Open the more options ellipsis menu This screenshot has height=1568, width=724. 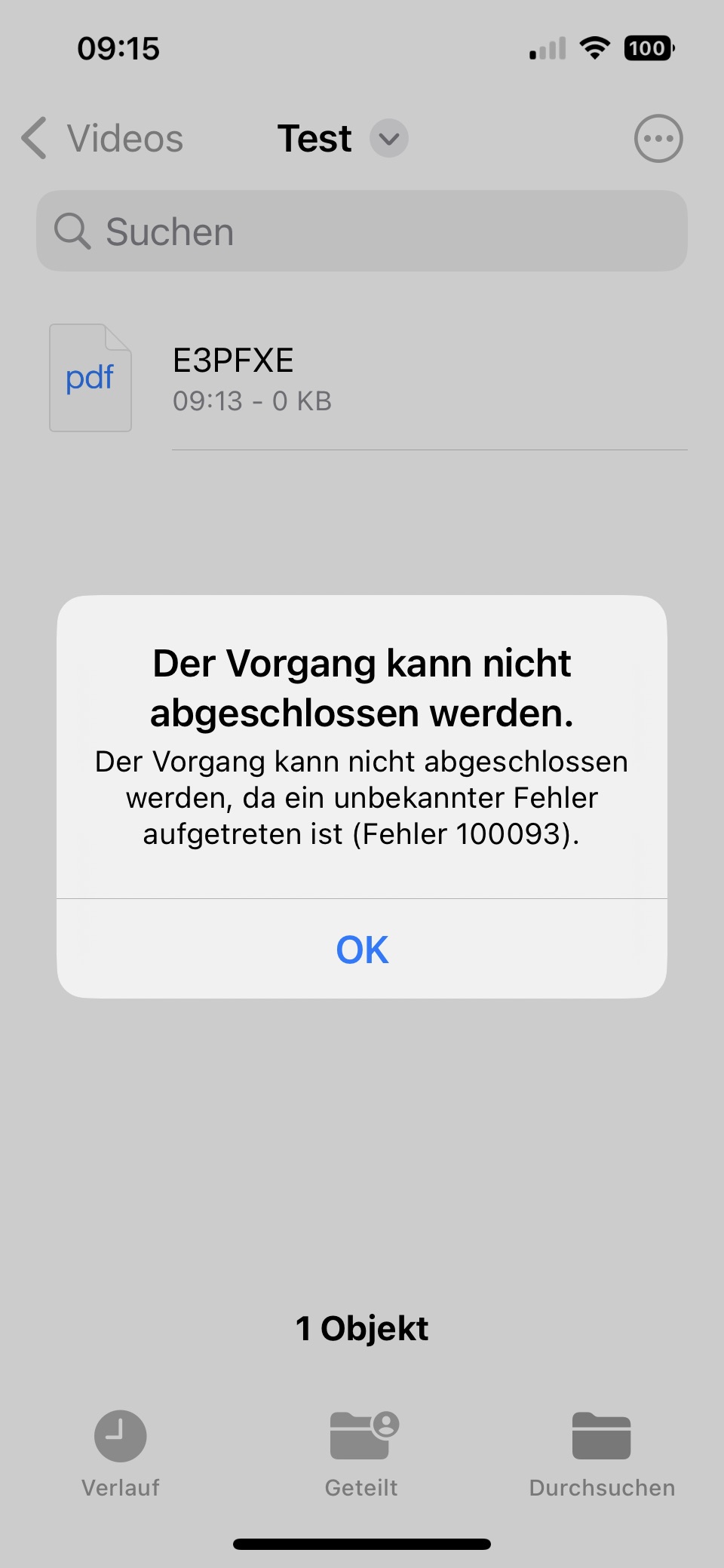pos(658,139)
